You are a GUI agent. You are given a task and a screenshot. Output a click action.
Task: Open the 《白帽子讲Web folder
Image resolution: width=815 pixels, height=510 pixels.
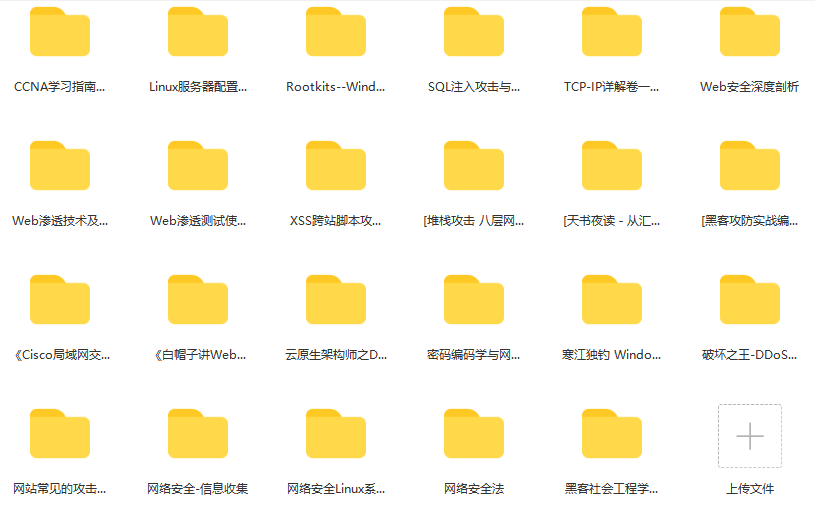(x=198, y=300)
